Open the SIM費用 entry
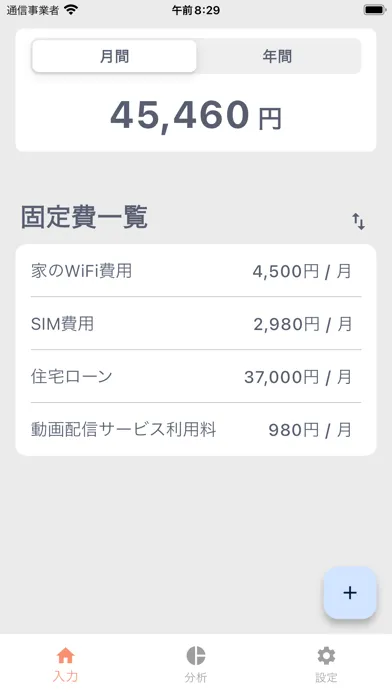Image resolution: width=392 pixels, height=696 pixels. pos(196,323)
